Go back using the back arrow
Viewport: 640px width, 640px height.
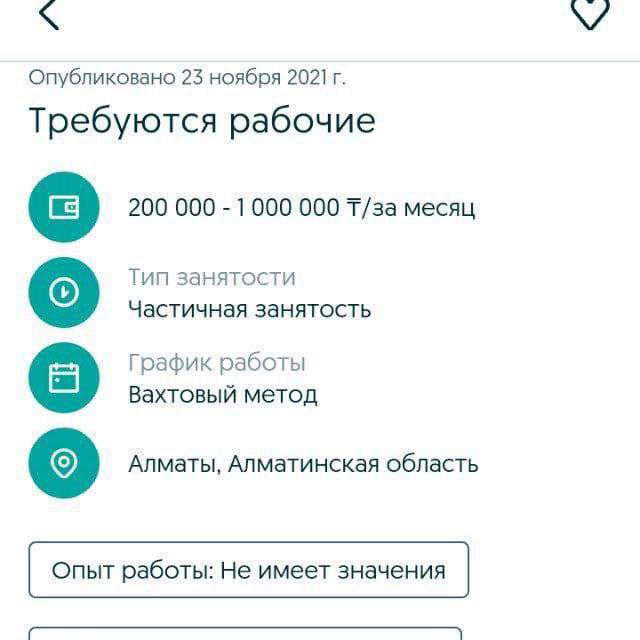48,14
